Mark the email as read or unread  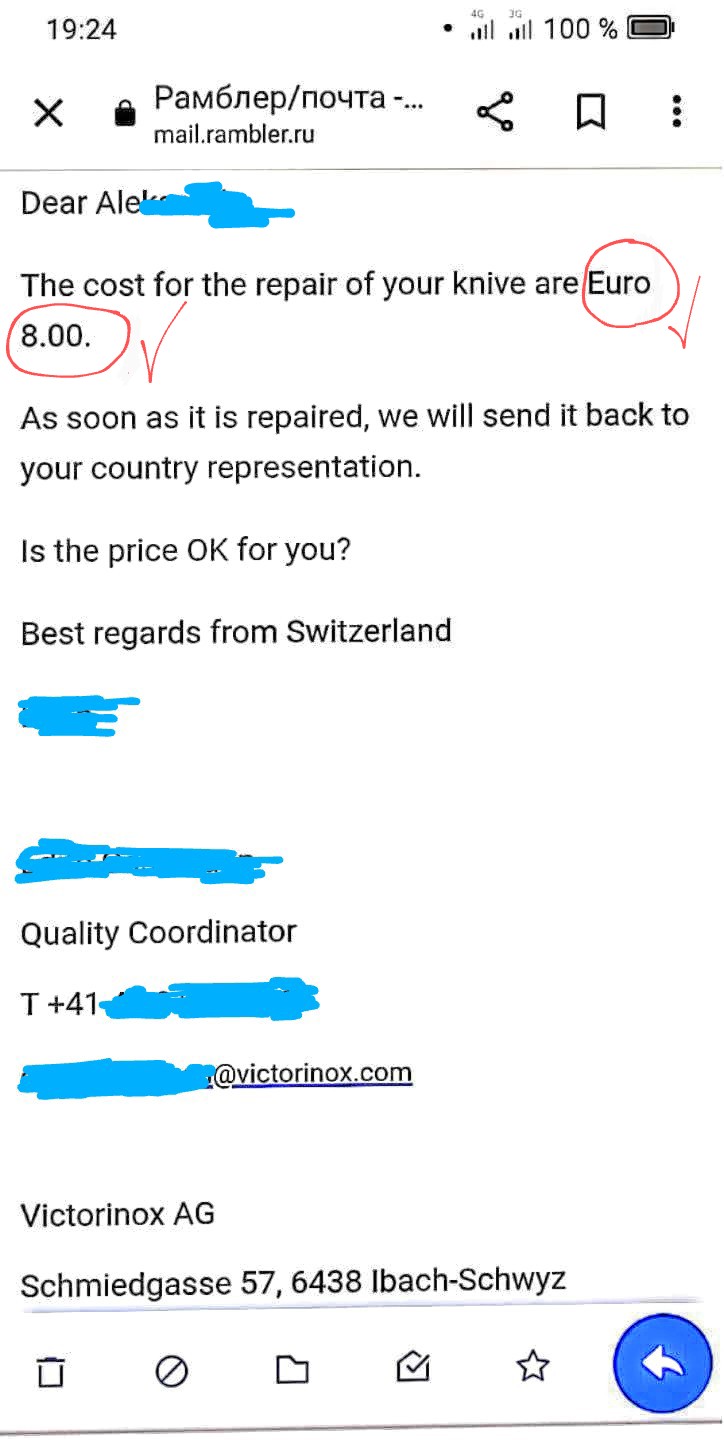pyautogui.click(x=413, y=1366)
